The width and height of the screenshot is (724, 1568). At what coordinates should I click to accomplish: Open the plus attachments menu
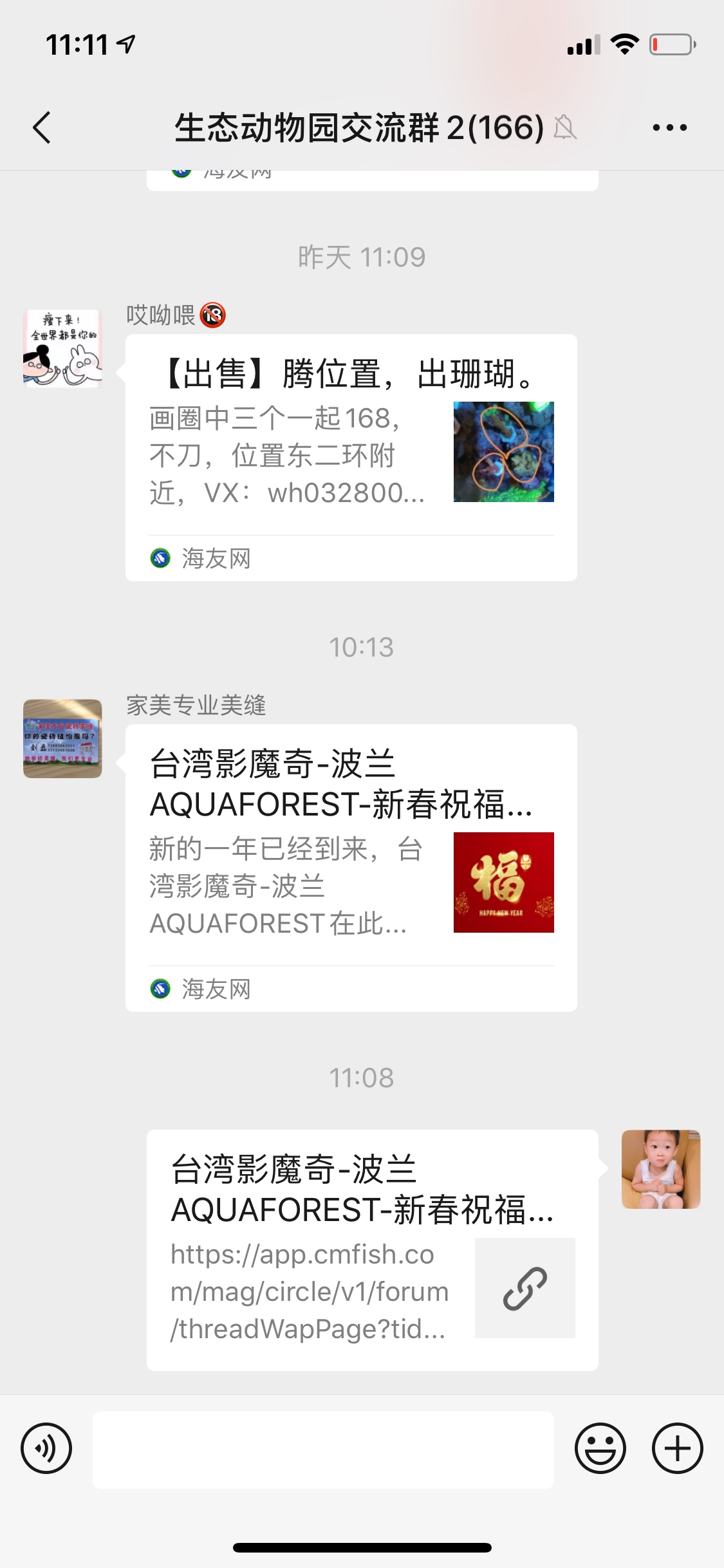coord(677,1448)
